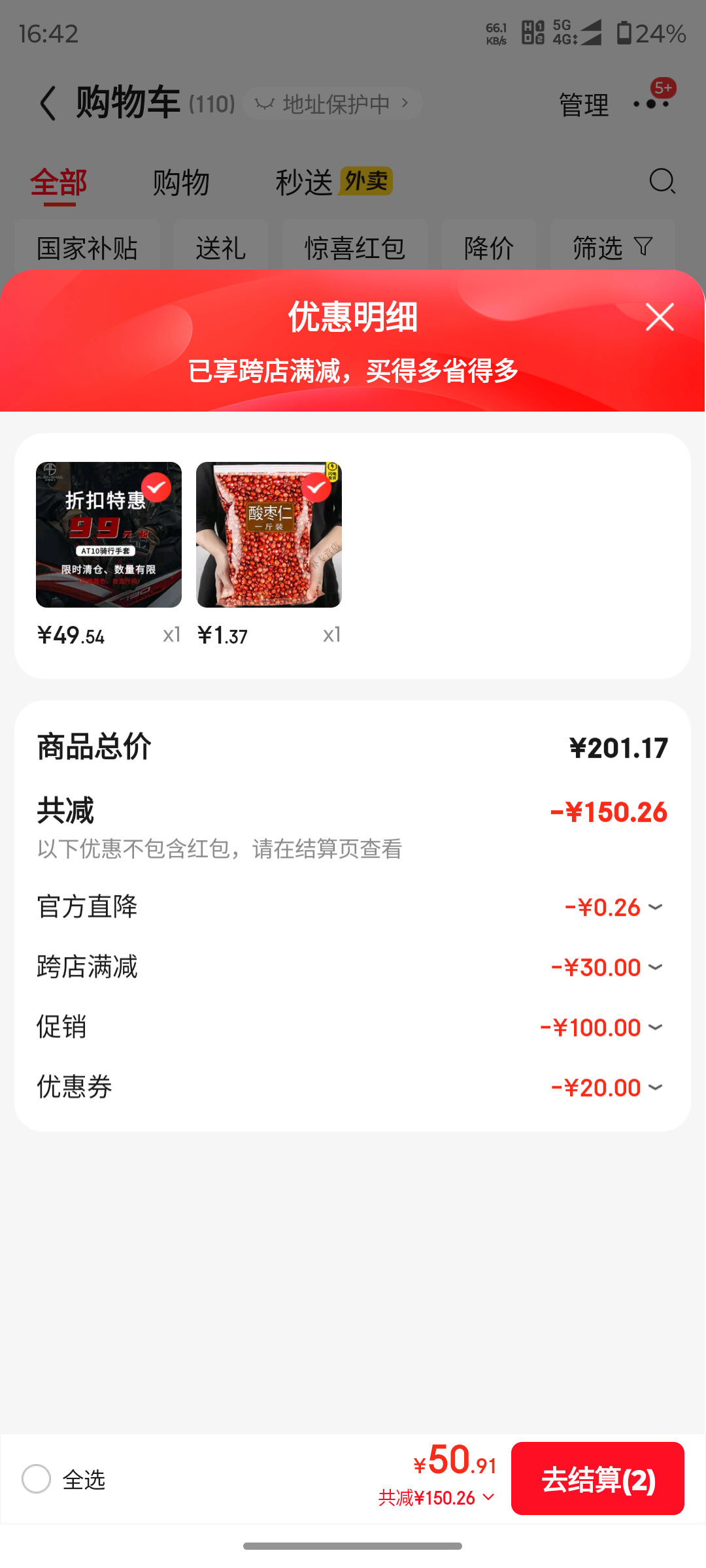Deselect the 酸枣仁 item checkmark
Screen dimensions: 706x1568
point(315,487)
